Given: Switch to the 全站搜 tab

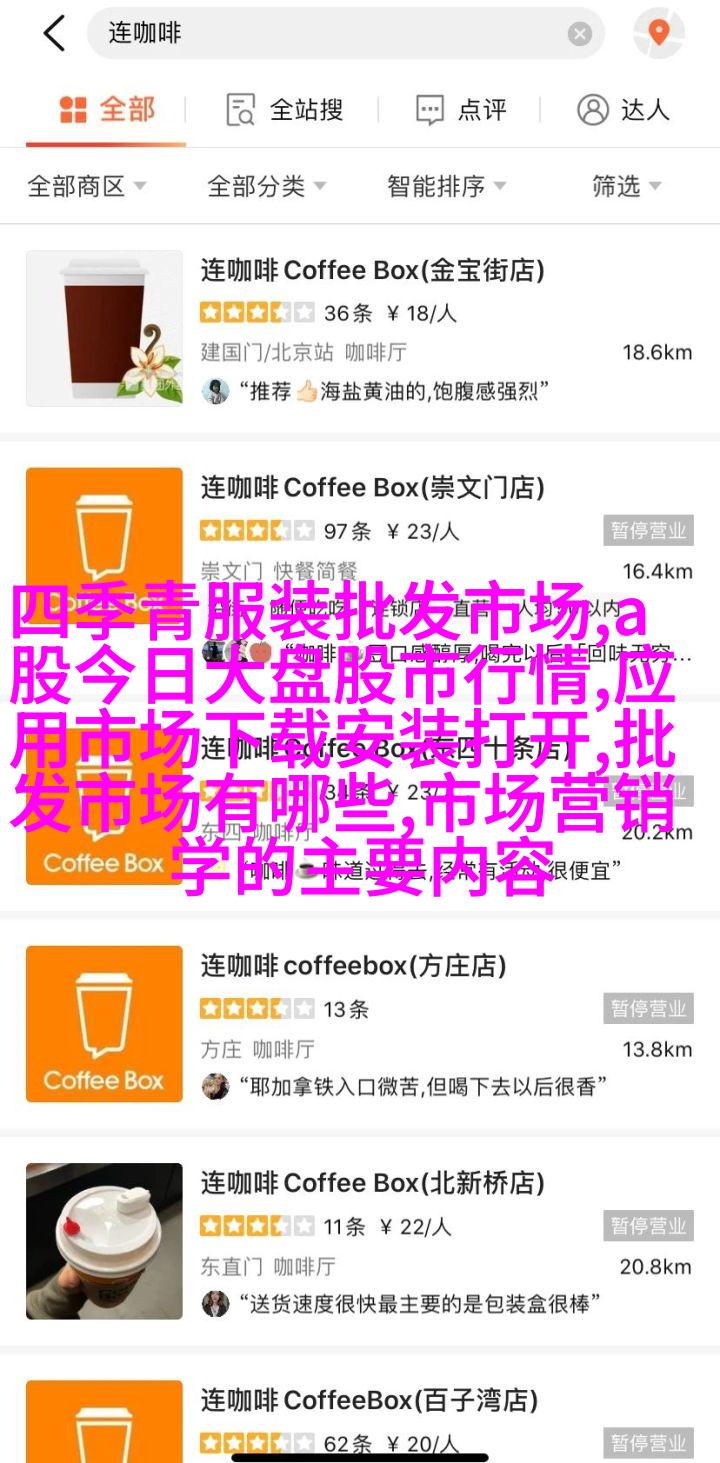Looking at the screenshot, I should pyautogui.click(x=285, y=110).
